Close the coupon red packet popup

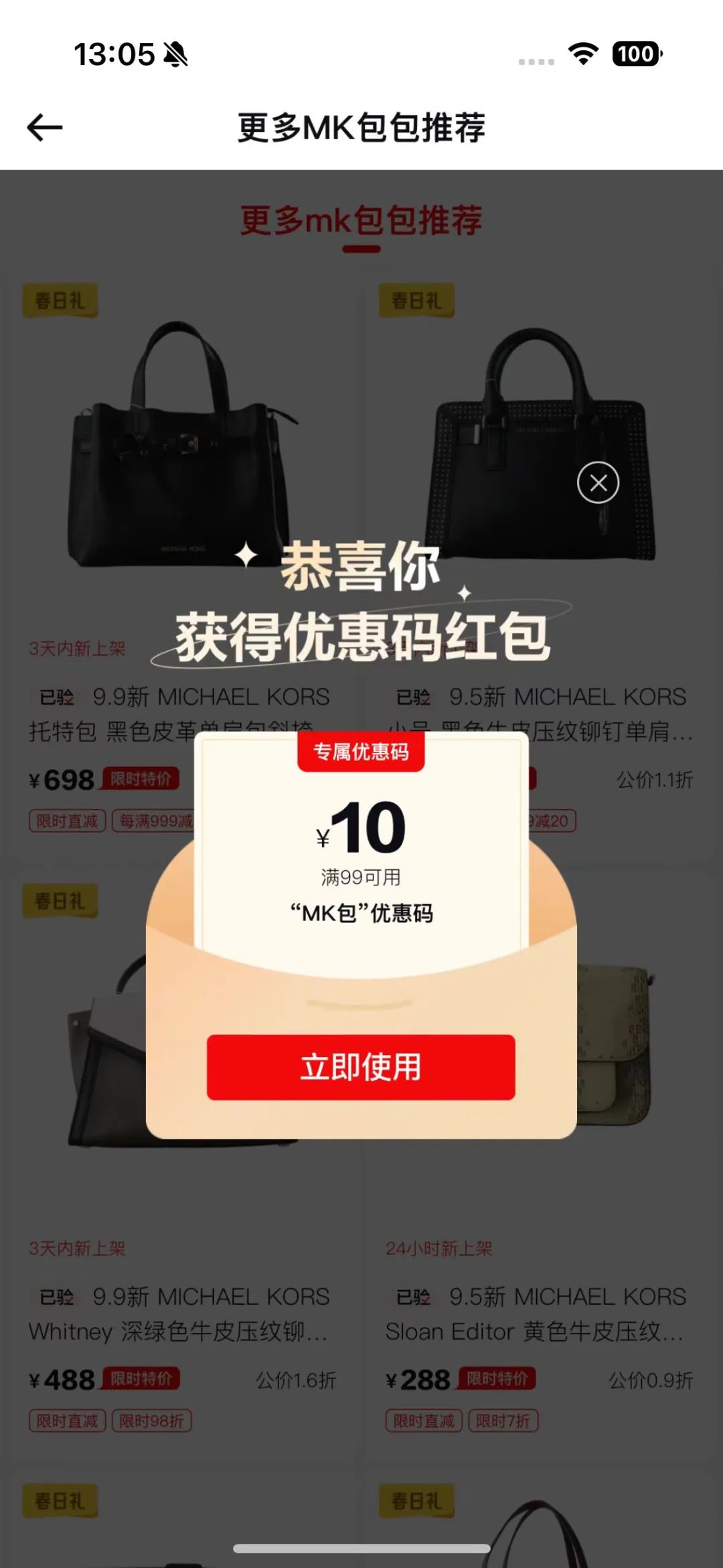click(x=598, y=482)
